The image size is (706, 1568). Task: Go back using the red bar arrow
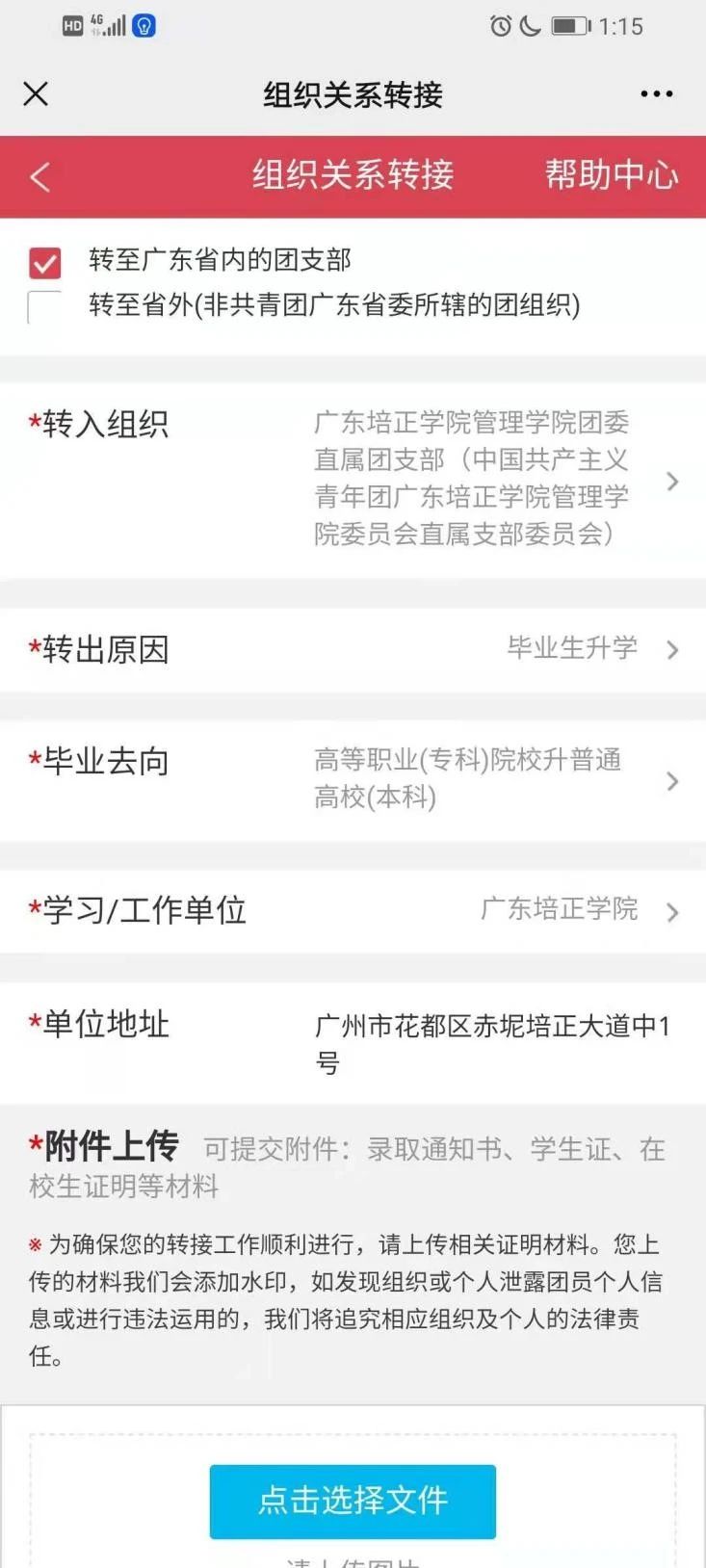click(40, 176)
